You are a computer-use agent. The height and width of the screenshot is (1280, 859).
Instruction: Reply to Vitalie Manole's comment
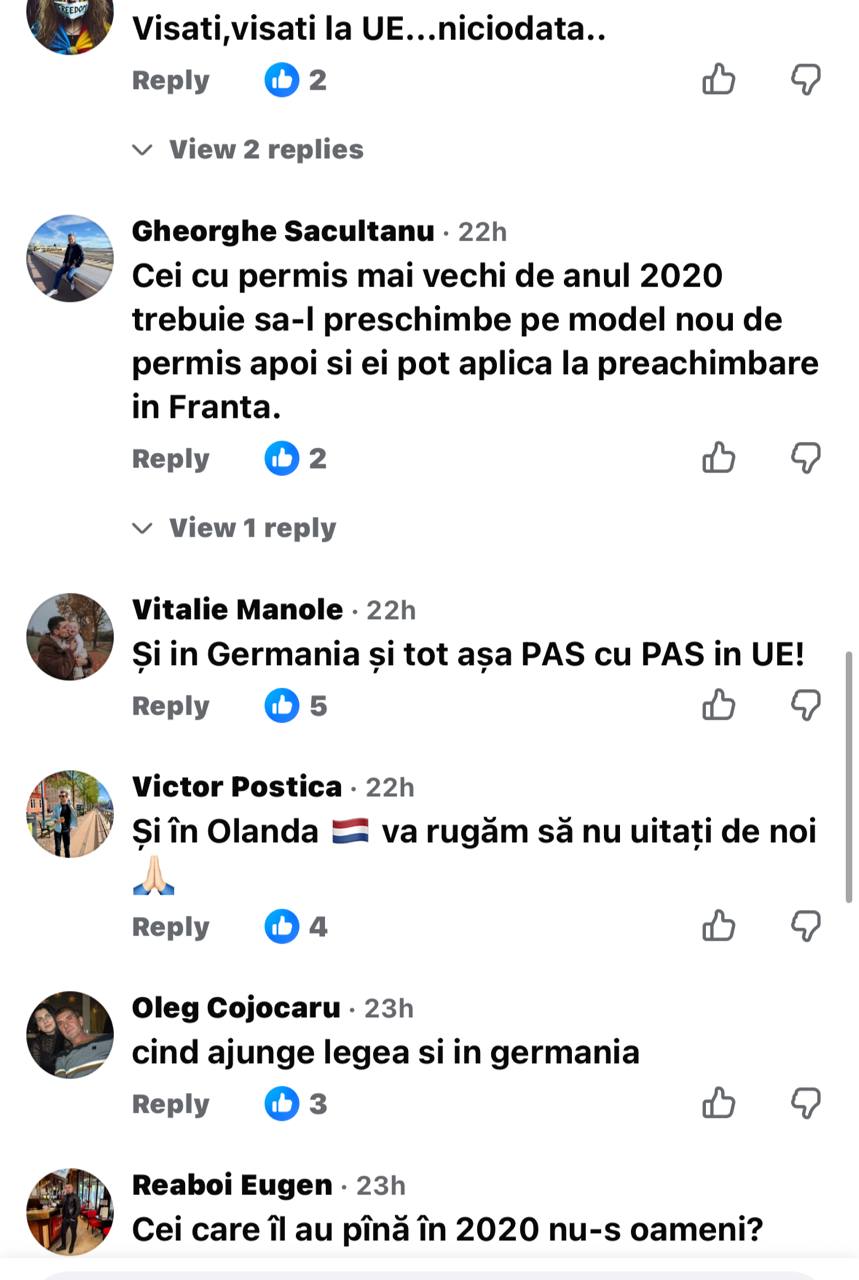click(171, 706)
